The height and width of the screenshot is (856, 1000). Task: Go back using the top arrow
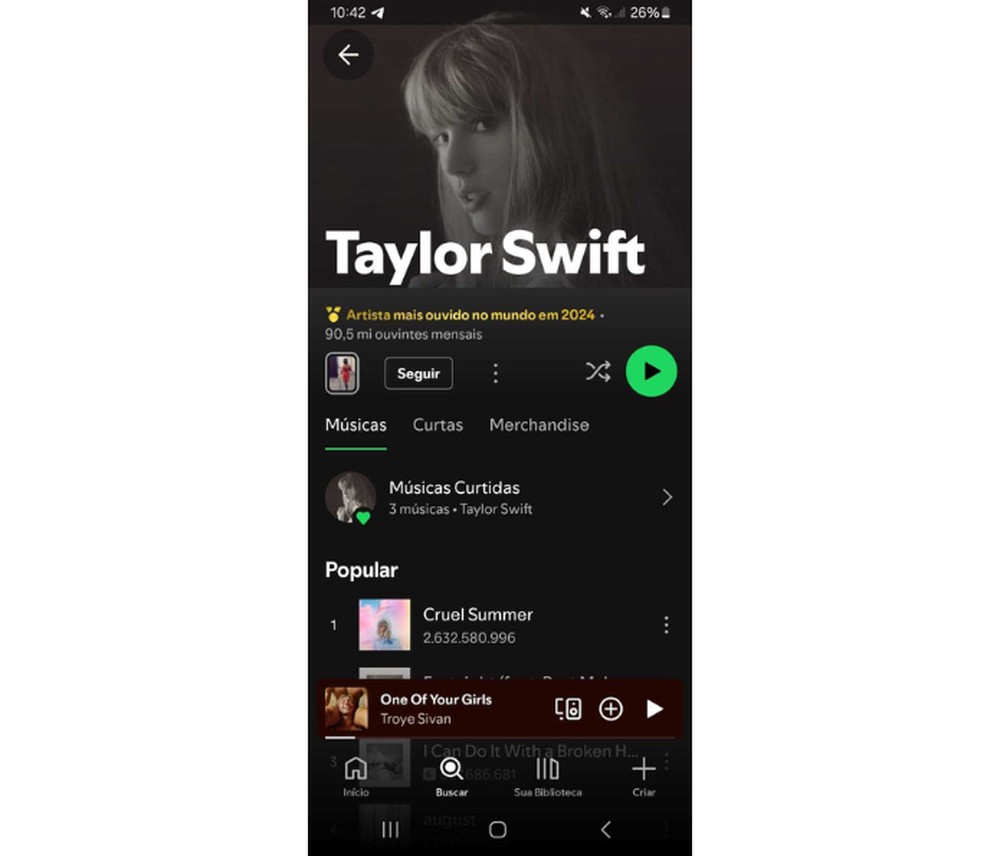[348, 55]
